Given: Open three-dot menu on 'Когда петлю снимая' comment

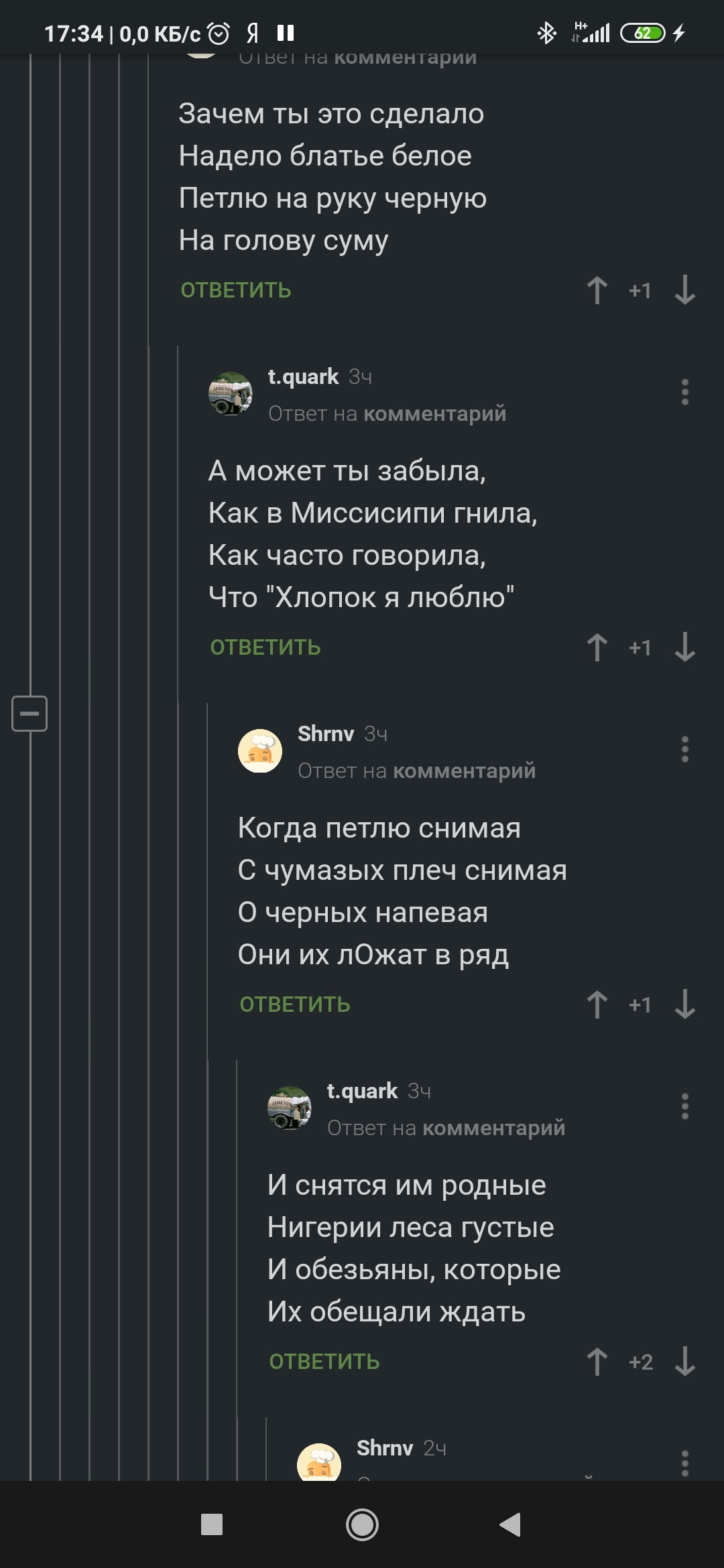Looking at the screenshot, I should [684, 749].
